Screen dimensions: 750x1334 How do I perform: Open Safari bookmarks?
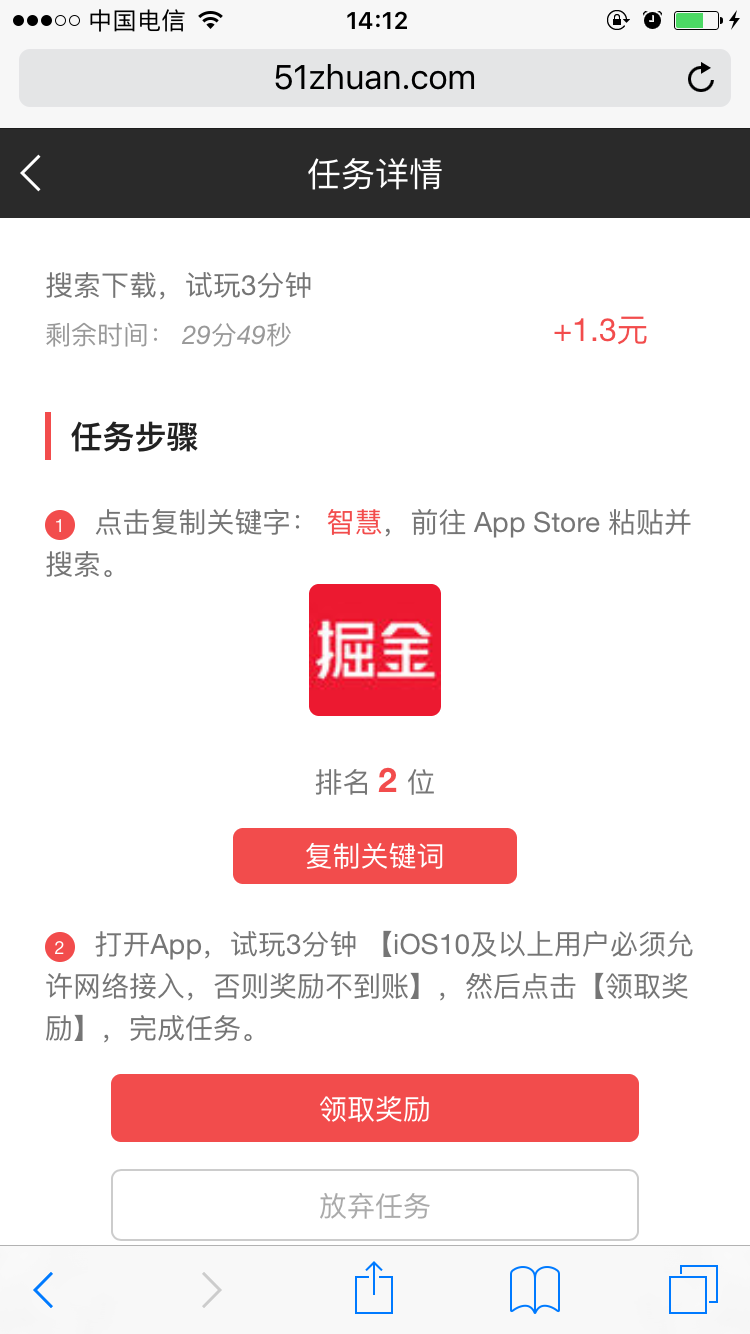tap(535, 1290)
